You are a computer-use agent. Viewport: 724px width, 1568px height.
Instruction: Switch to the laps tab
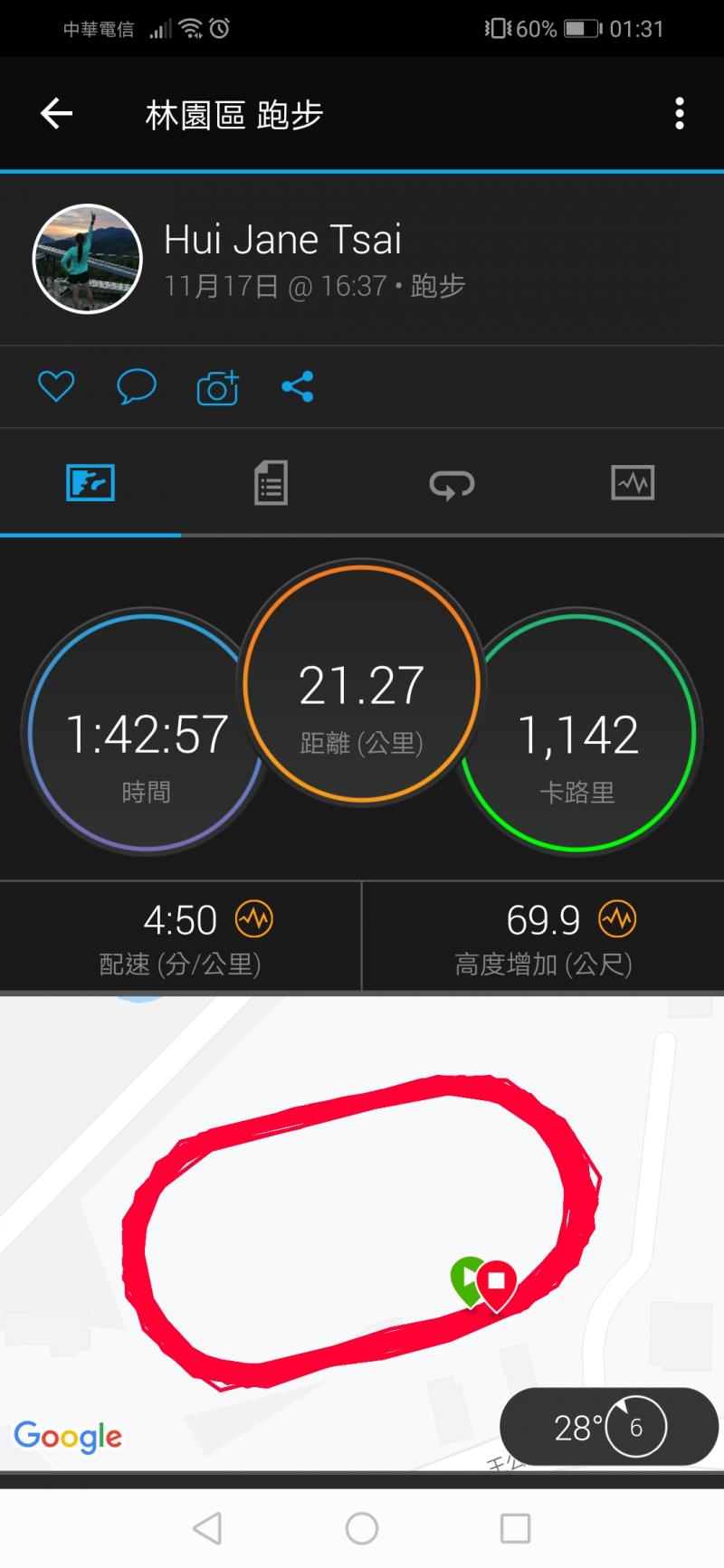click(x=452, y=484)
